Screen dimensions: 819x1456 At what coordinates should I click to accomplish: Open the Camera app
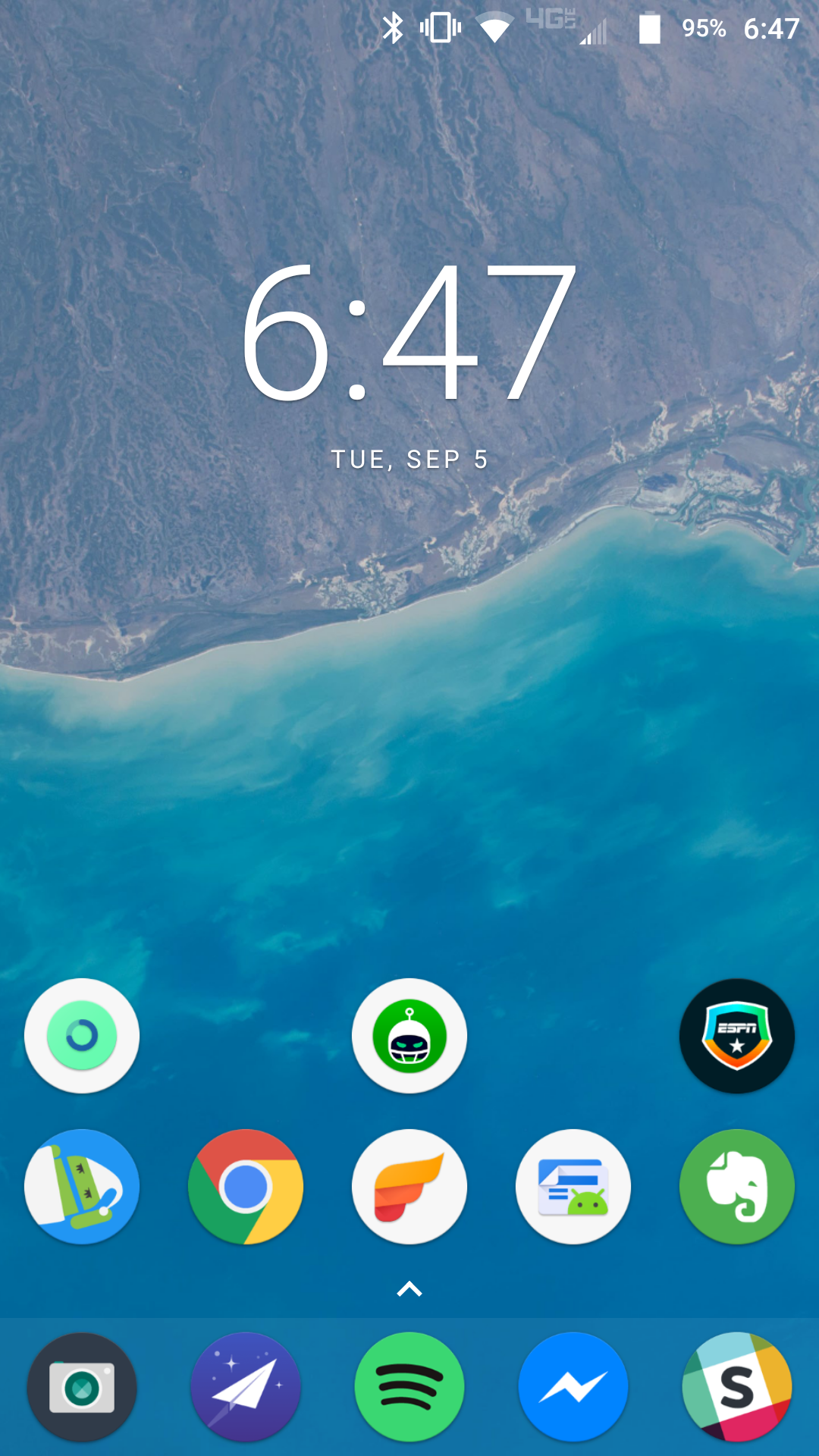(82, 1387)
